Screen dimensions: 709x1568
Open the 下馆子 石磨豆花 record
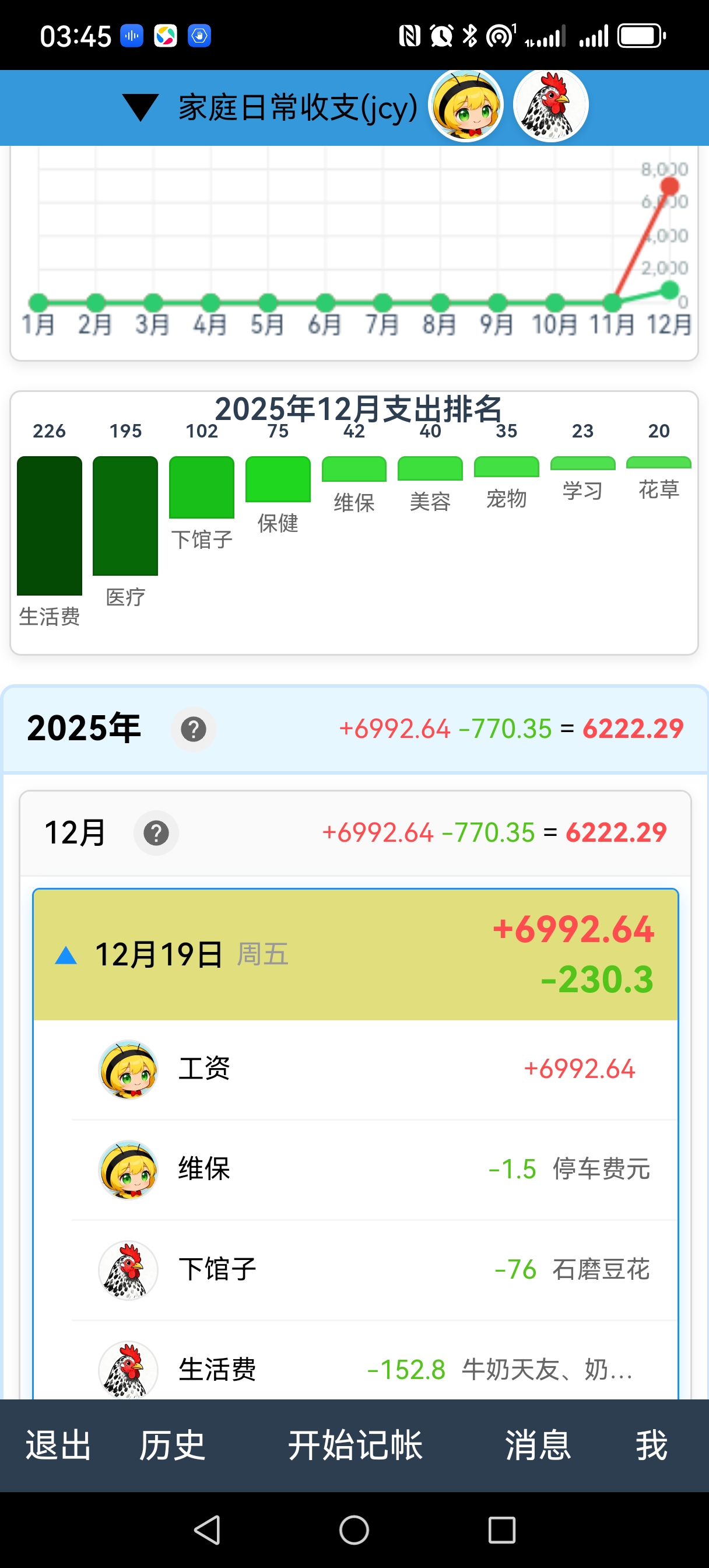pos(365,1270)
